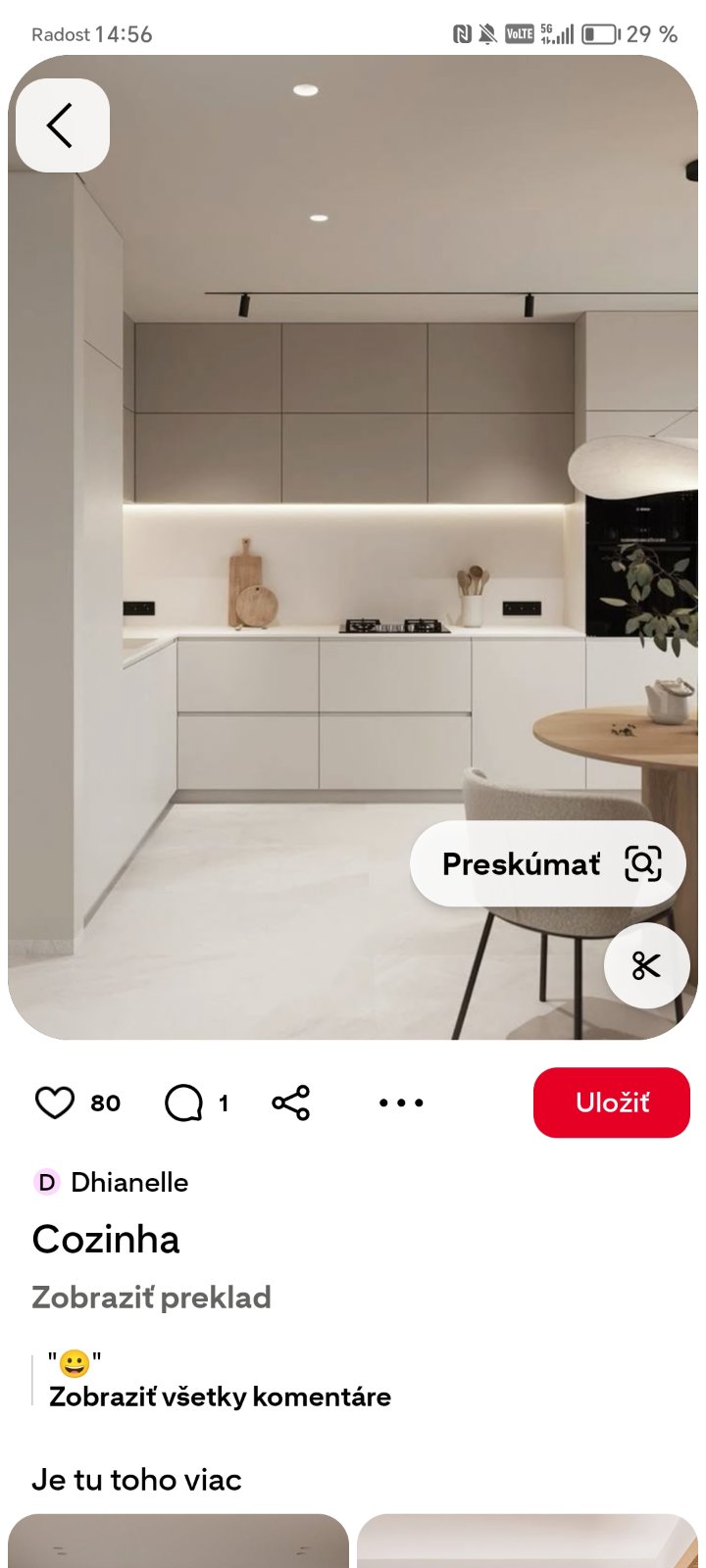Open the comments bubble icon
The height and width of the screenshot is (1568, 706).
[x=183, y=1102]
